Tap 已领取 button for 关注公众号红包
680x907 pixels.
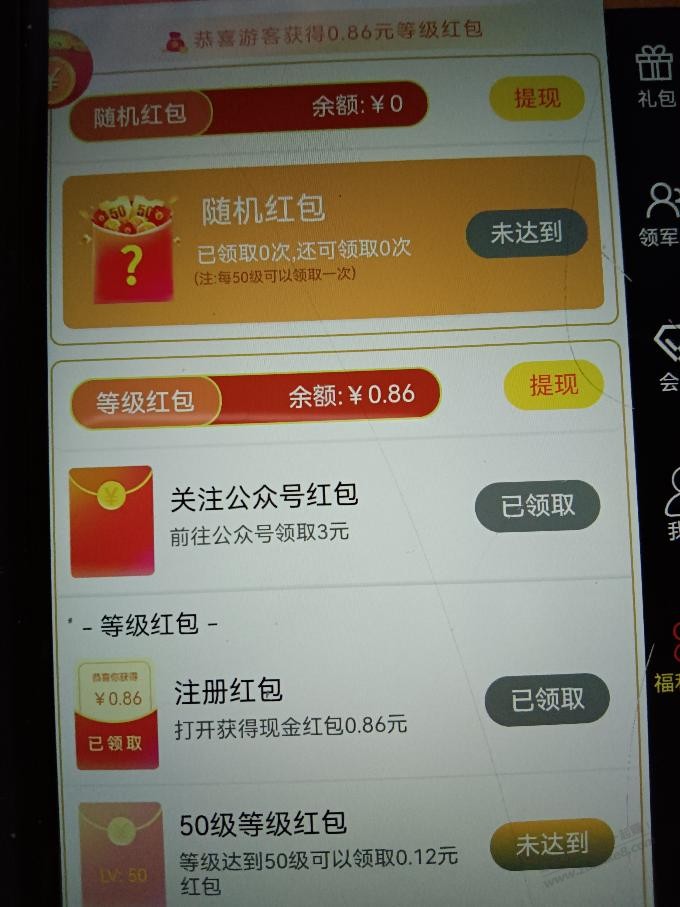coord(537,505)
